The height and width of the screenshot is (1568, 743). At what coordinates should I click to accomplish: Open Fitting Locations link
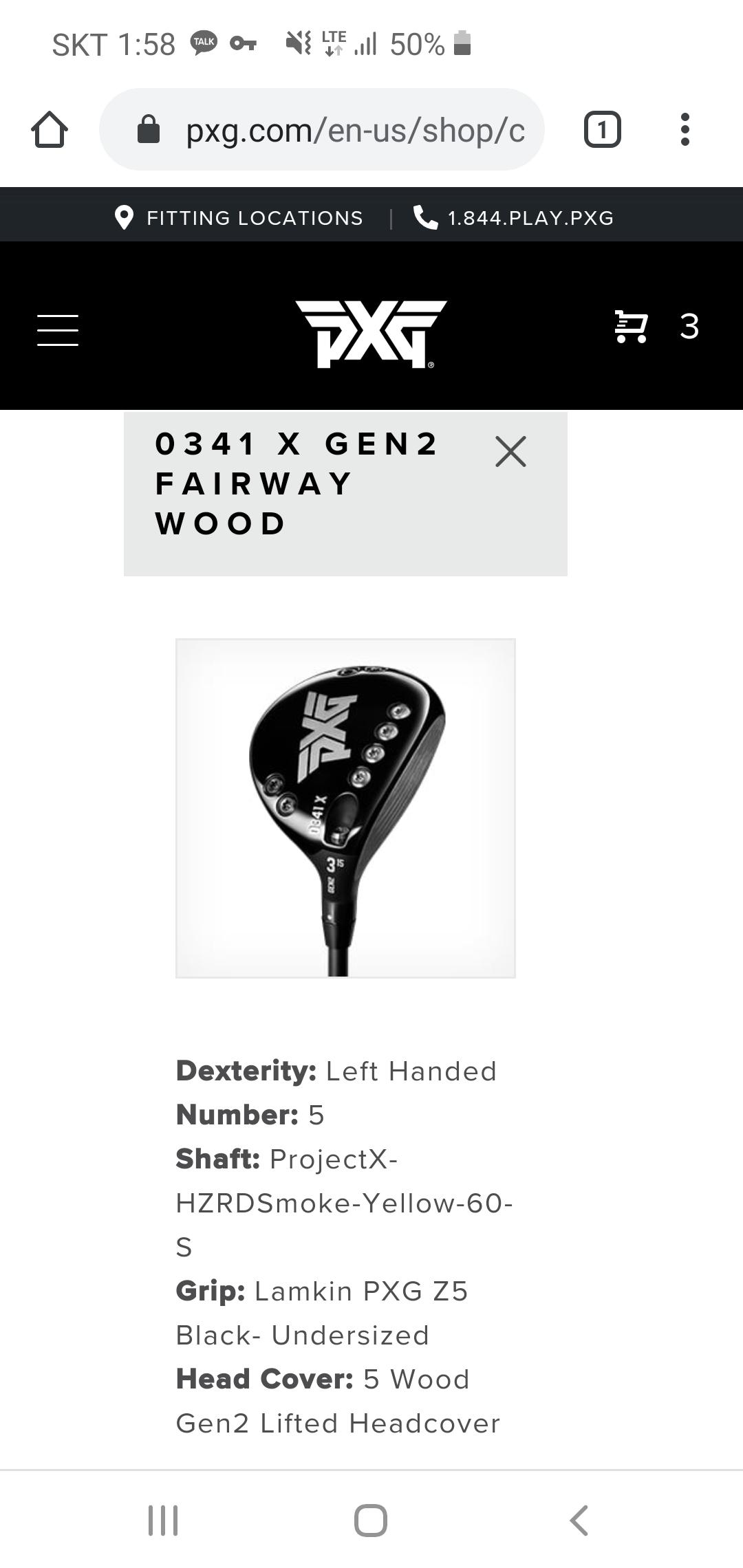(x=238, y=217)
